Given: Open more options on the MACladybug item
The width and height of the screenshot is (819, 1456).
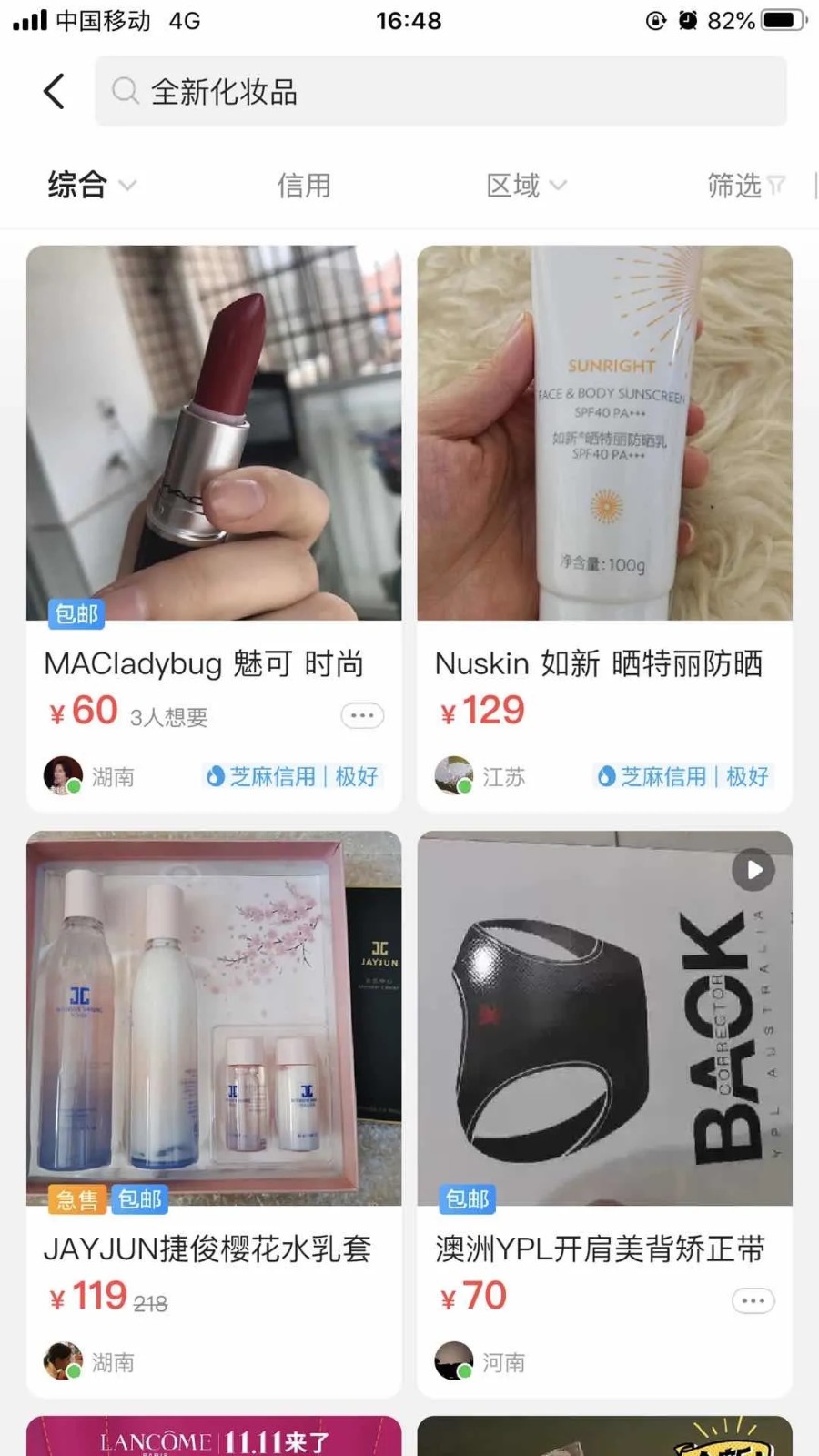Looking at the screenshot, I should click(362, 716).
